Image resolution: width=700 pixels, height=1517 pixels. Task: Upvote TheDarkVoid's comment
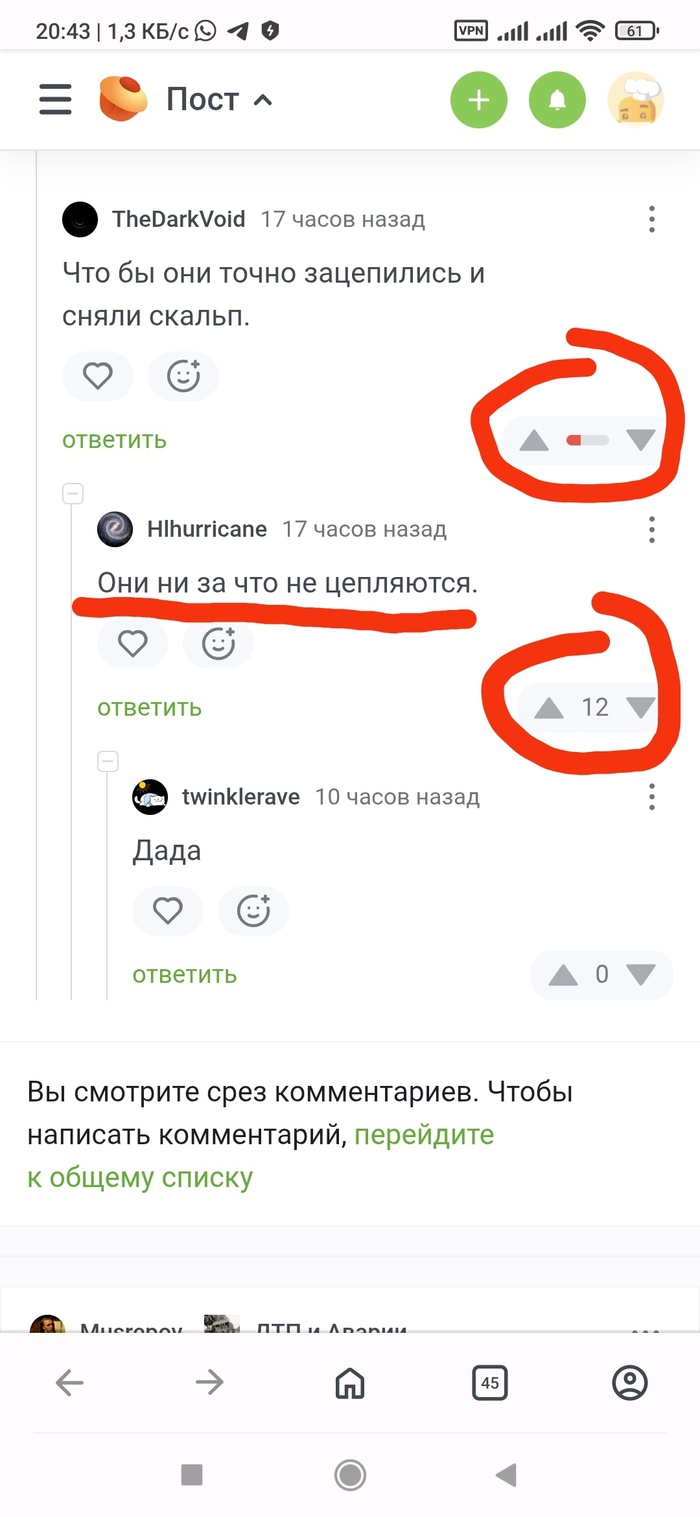coord(534,440)
